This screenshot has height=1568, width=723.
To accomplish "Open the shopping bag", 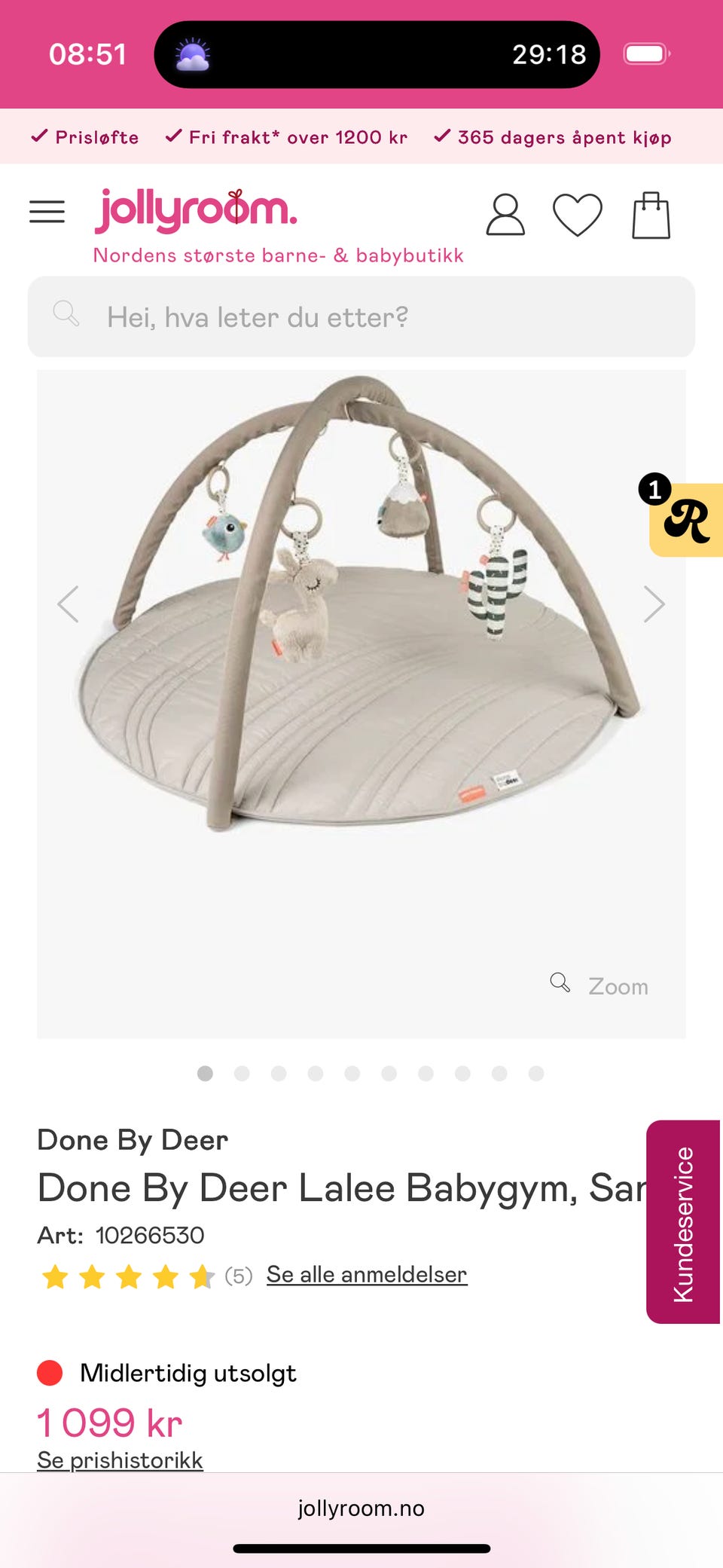I will (x=651, y=215).
